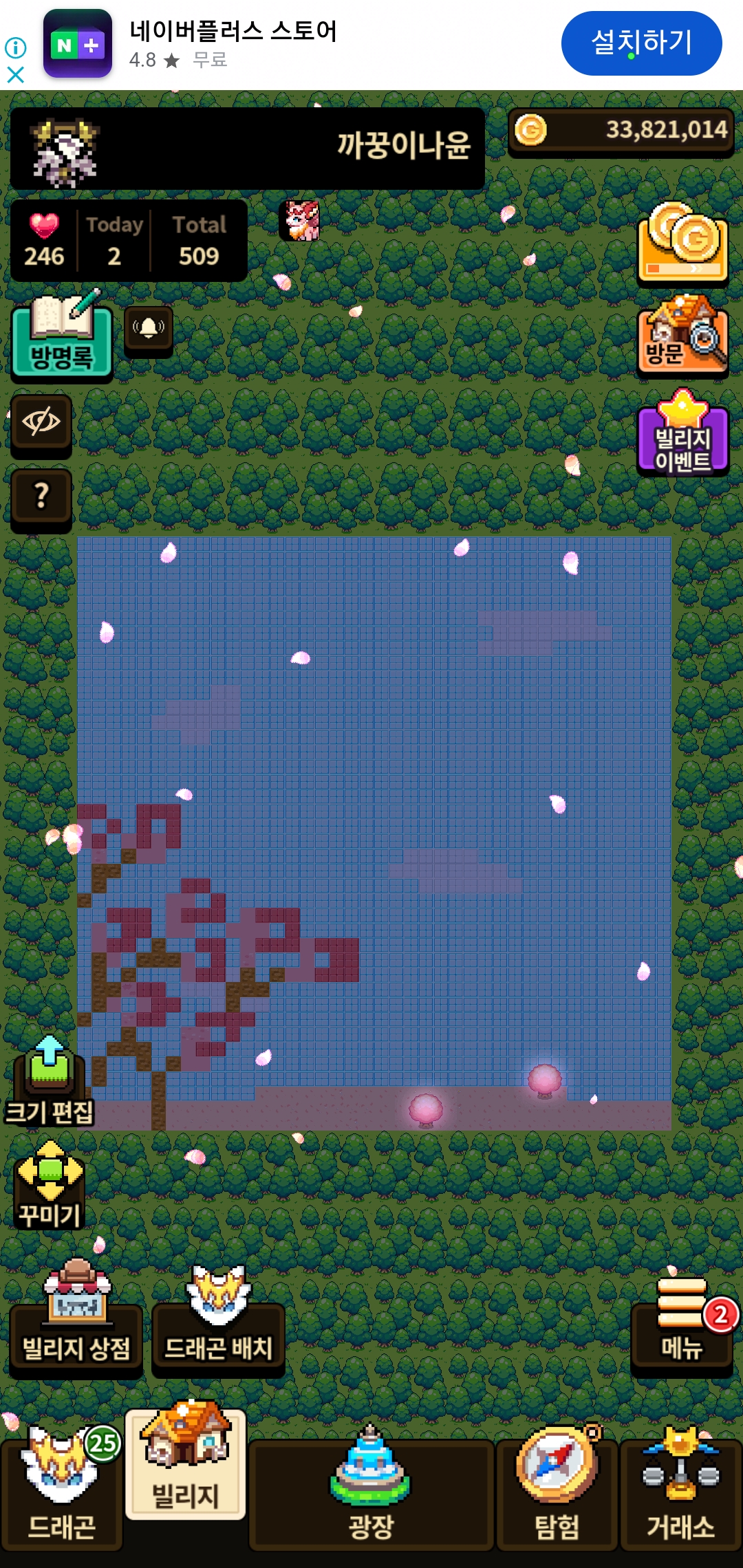
Task: Enter 꾸미기 decoration mode
Action: point(50,1184)
